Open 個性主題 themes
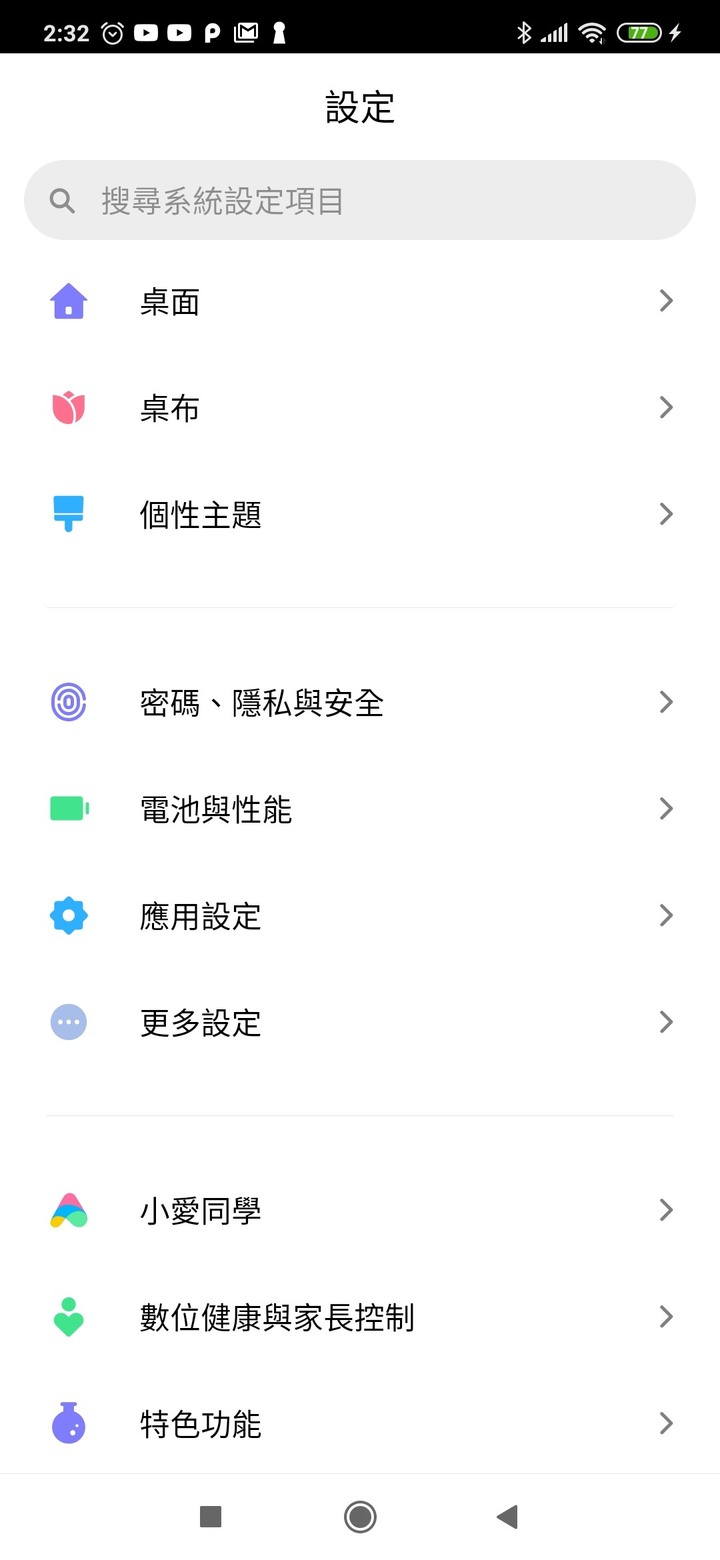 [x=360, y=514]
